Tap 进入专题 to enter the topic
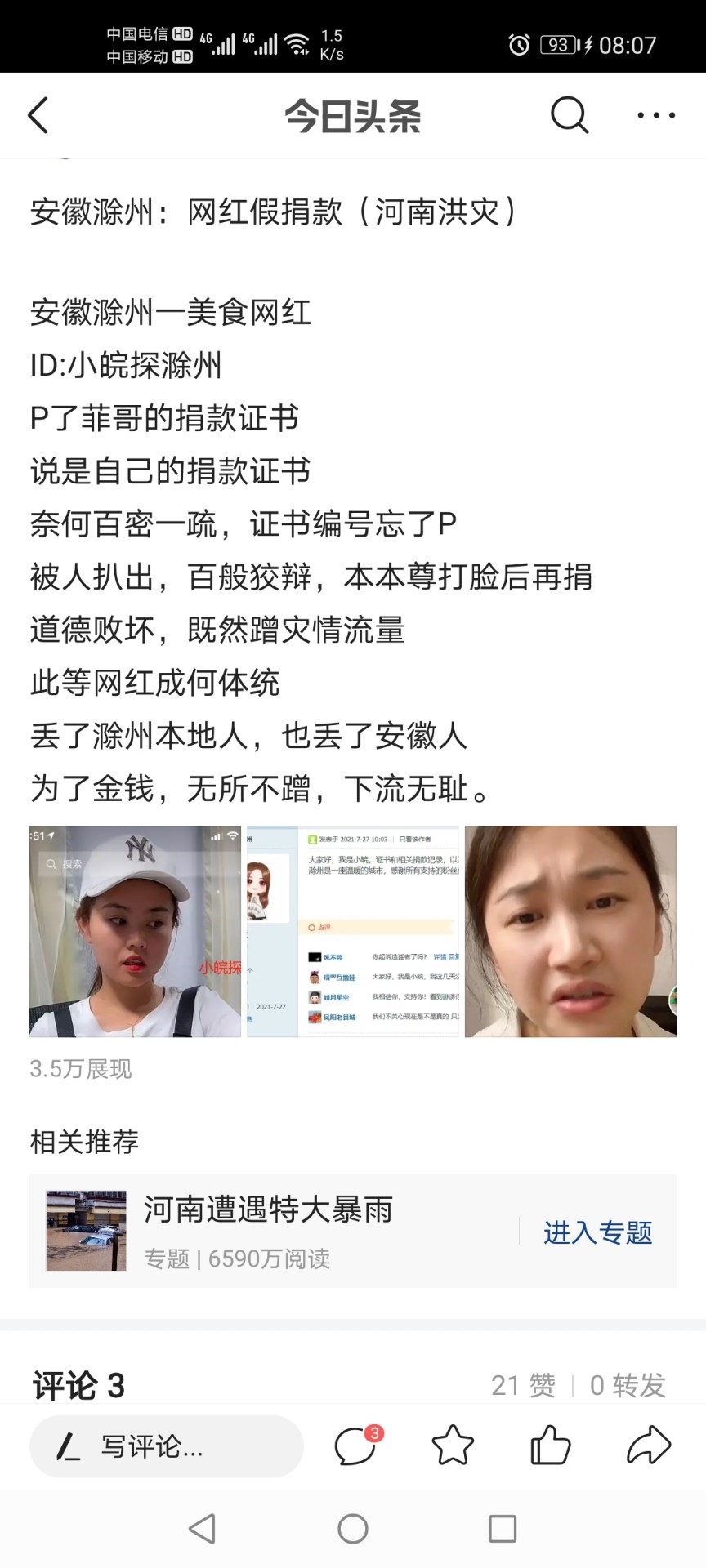Image resolution: width=706 pixels, height=1568 pixels. (597, 1232)
